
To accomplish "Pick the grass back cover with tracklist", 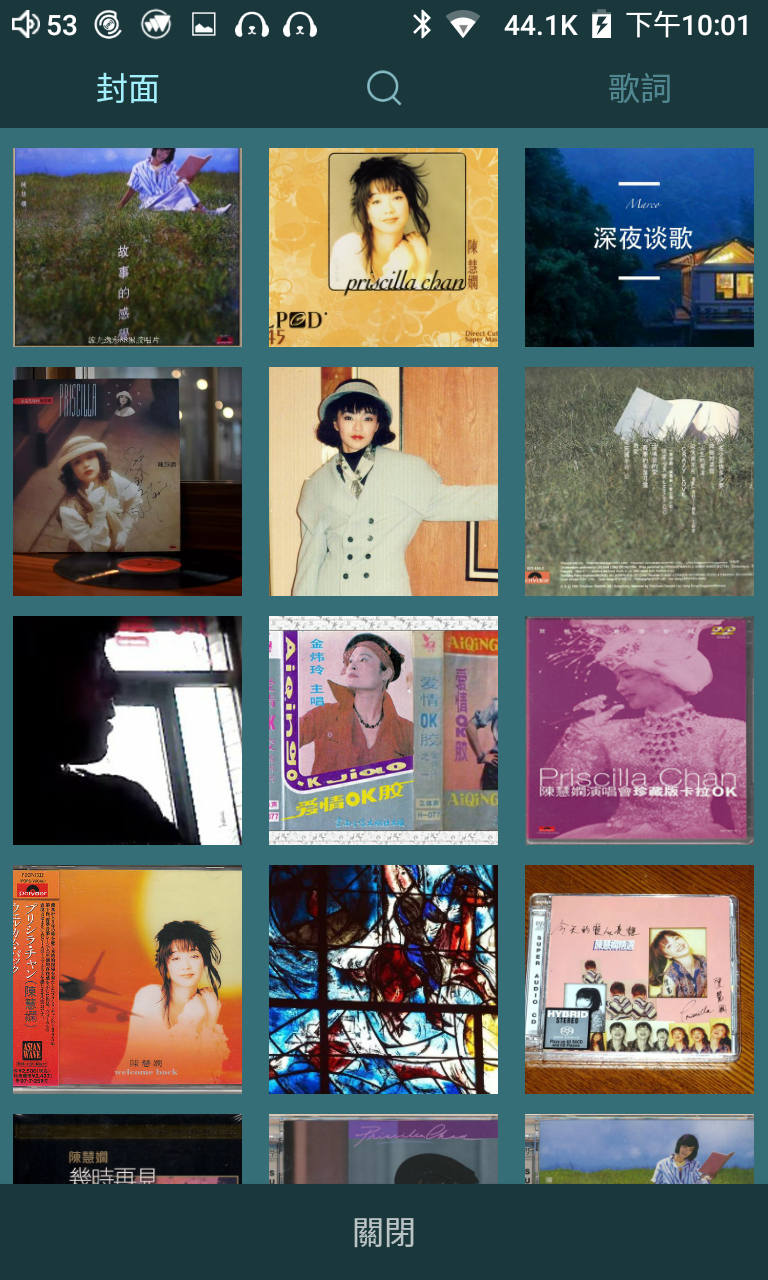I will (639, 481).
